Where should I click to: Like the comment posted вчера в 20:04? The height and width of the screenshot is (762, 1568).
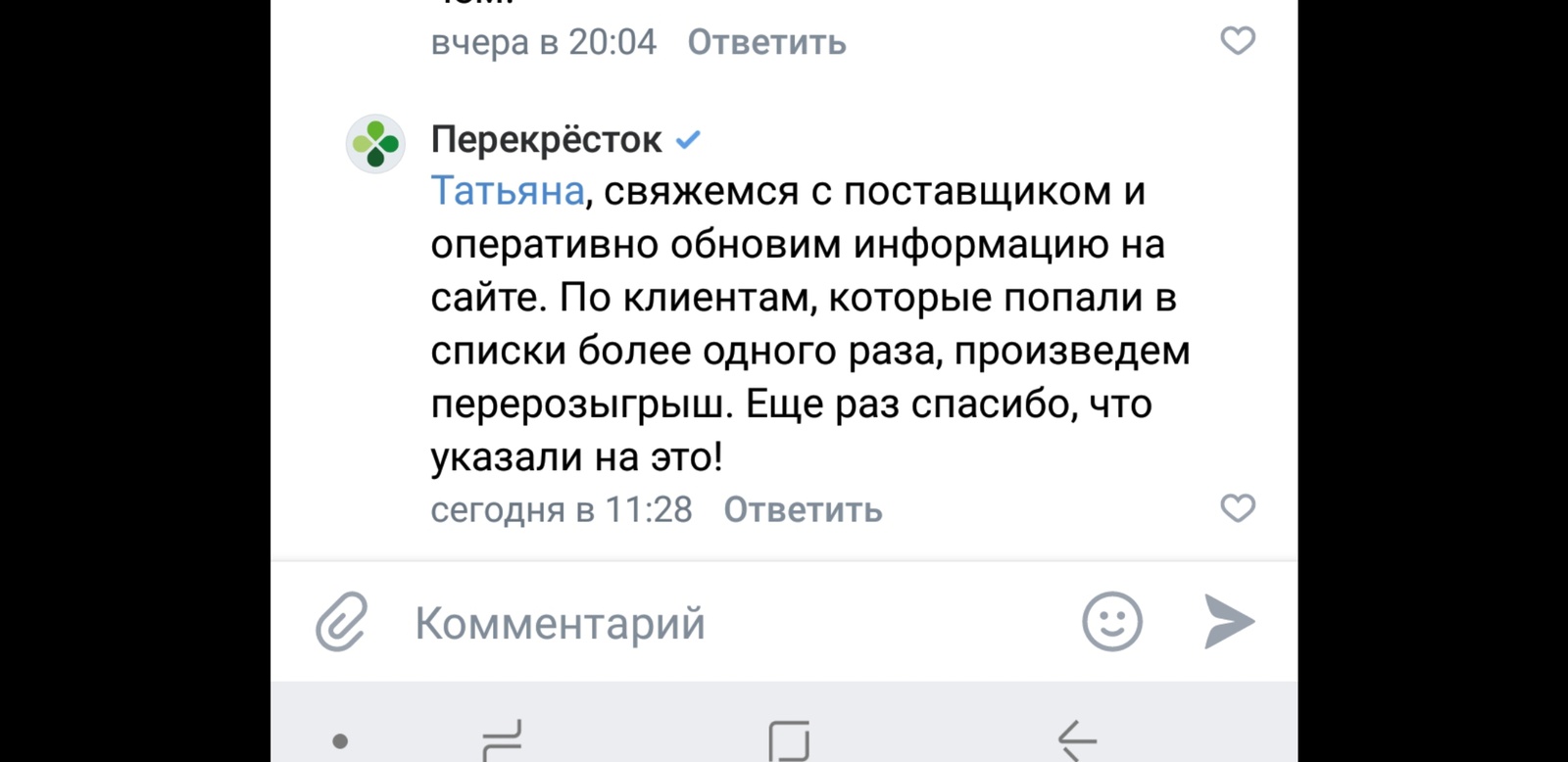click(x=1237, y=41)
